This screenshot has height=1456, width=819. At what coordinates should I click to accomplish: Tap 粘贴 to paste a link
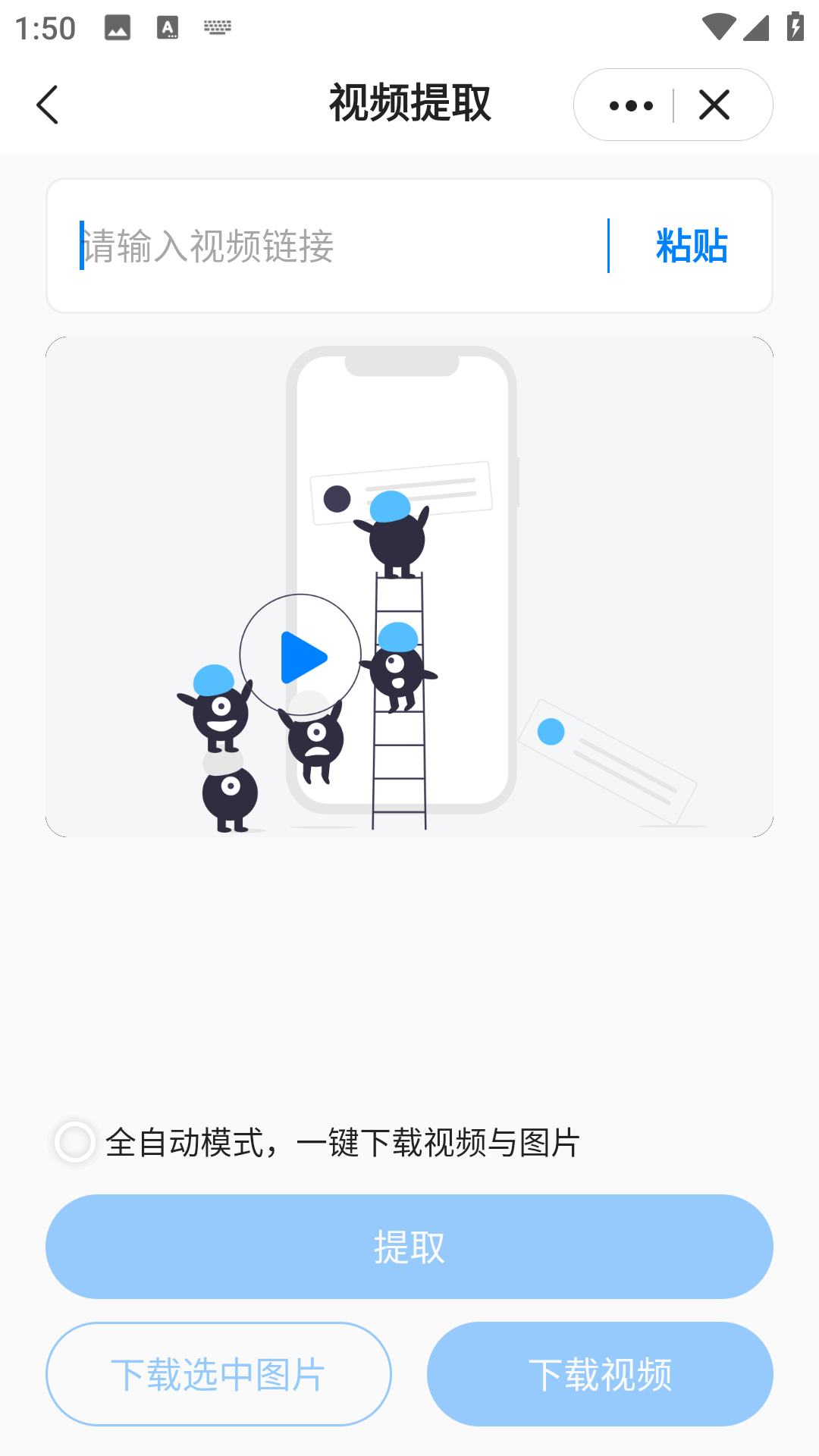click(692, 246)
